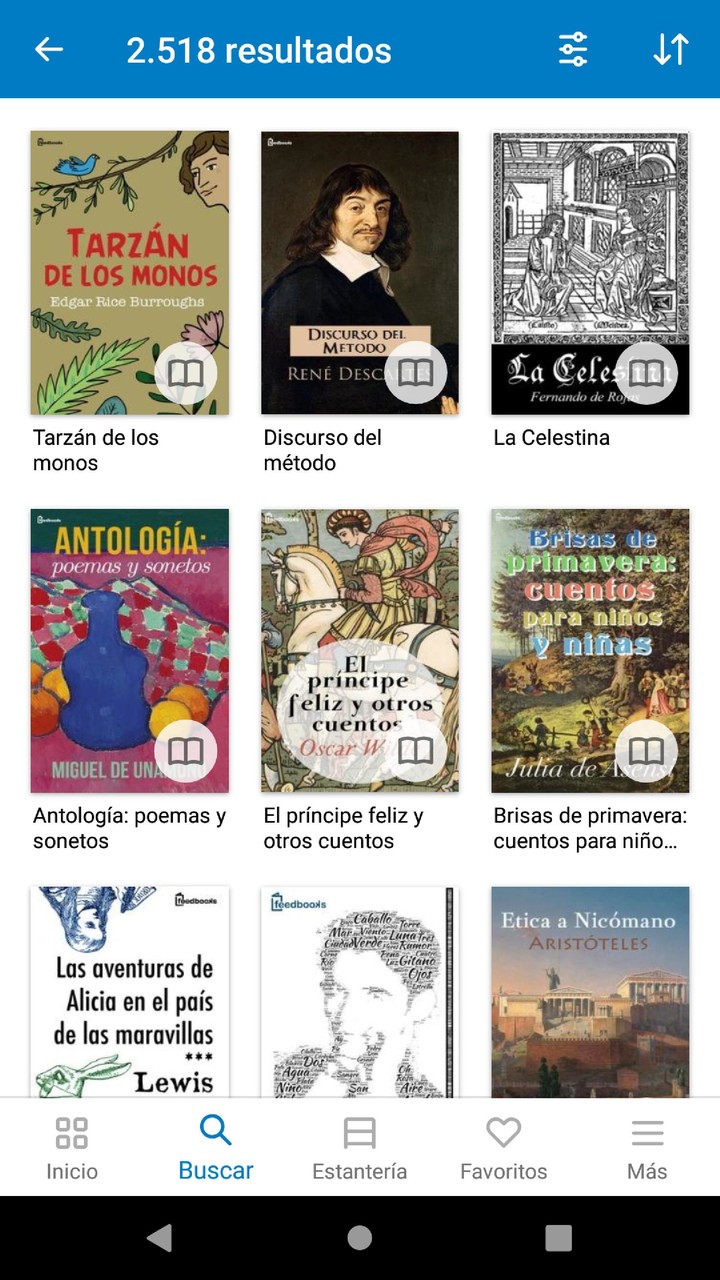The image size is (720, 1280).
Task: Select the Buscar tab
Action: (x=216, y=1148)
